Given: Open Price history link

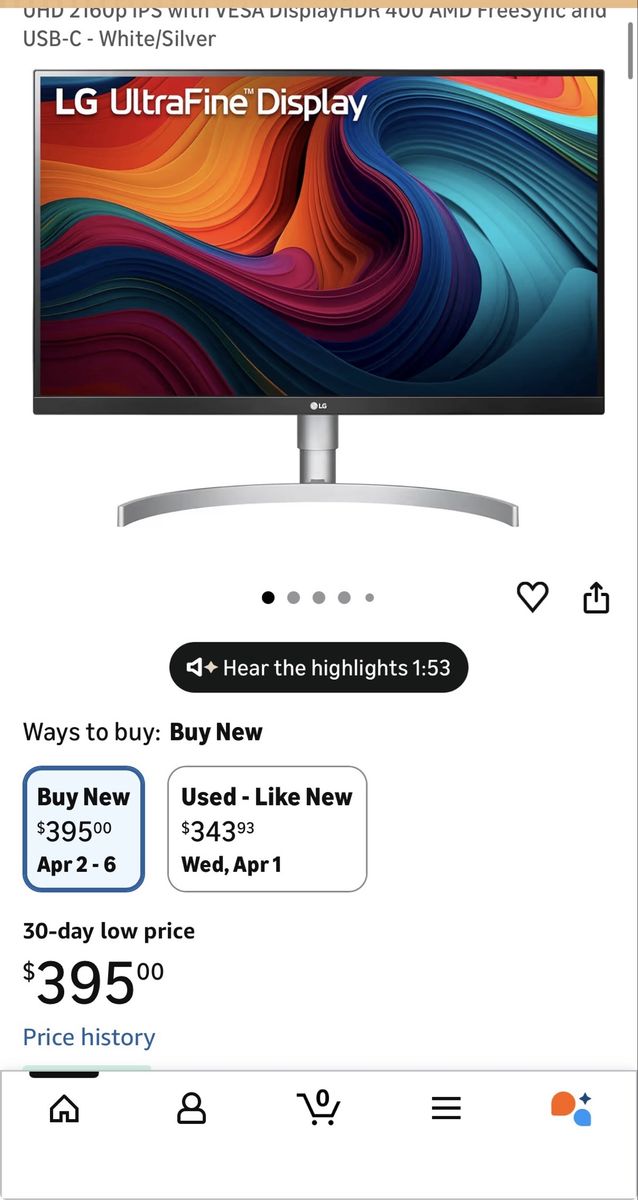Looking at the screenshot, I should point(89,1037).
